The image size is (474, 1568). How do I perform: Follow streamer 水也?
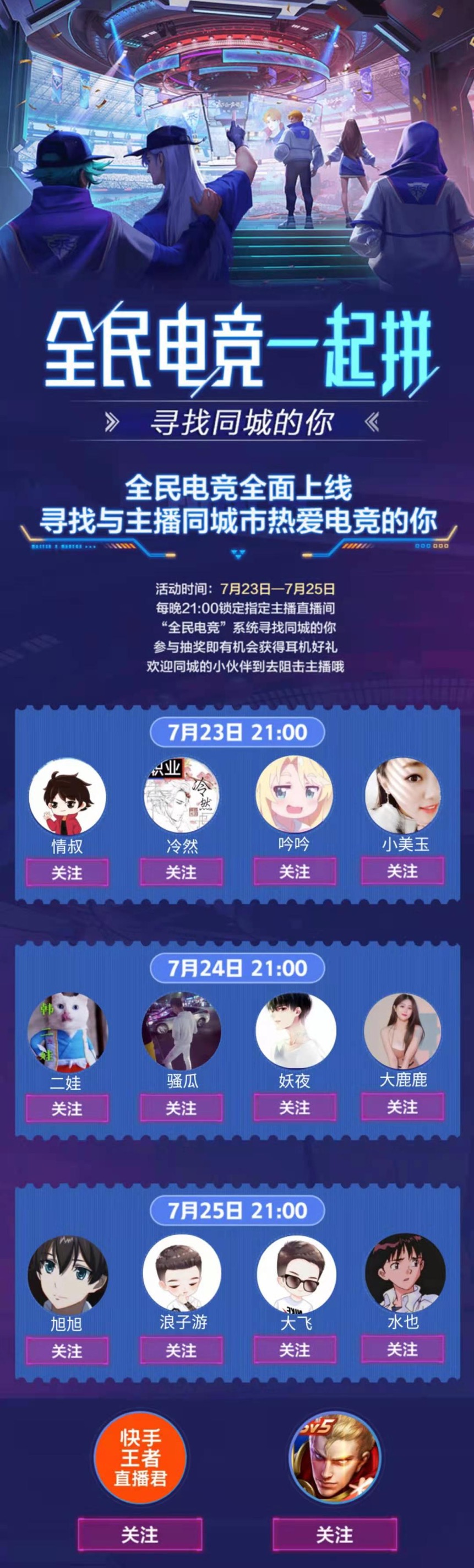tap(402, 1349)
